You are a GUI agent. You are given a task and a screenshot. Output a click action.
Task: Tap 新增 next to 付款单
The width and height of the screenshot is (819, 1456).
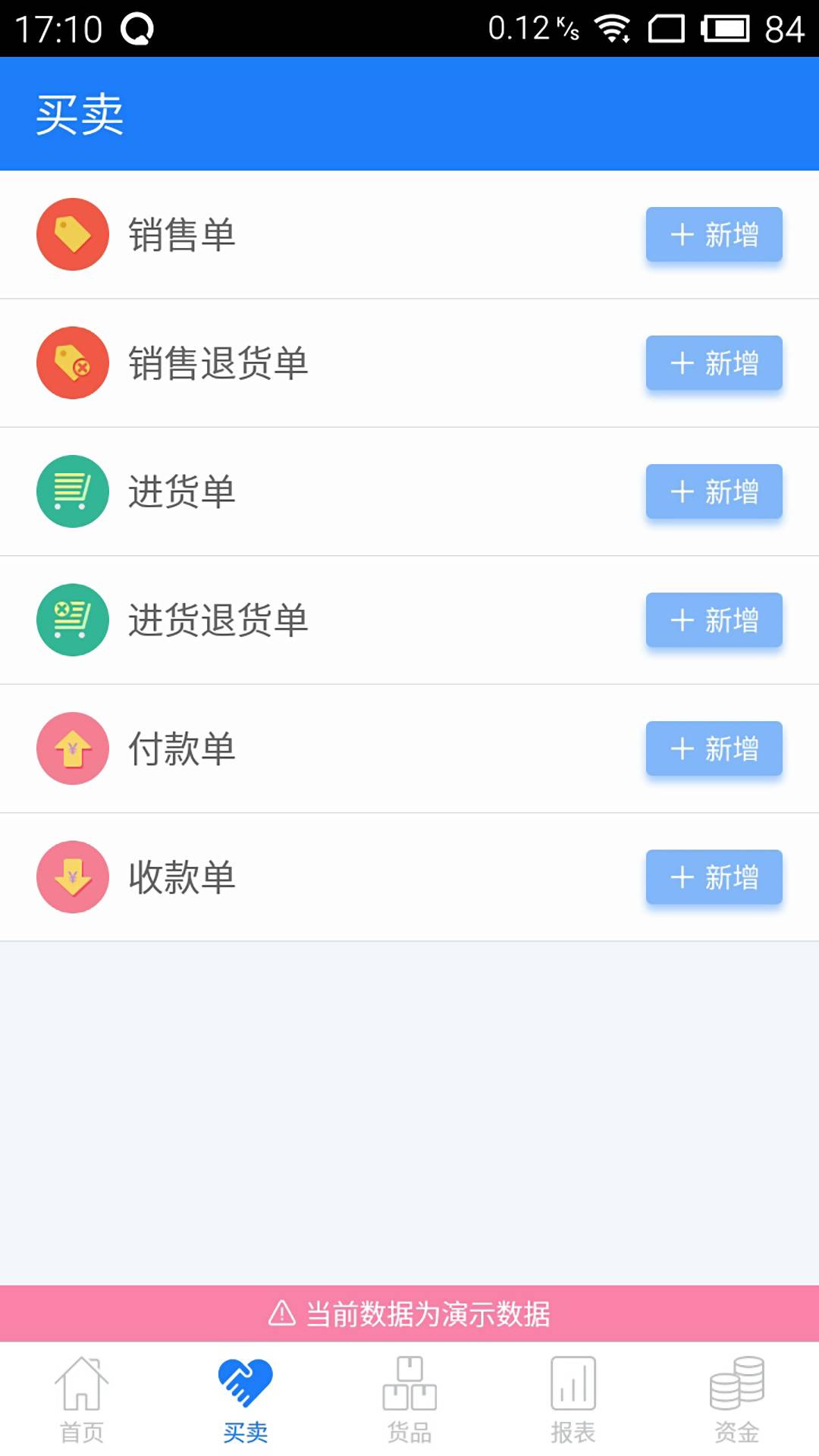point(713,748)
